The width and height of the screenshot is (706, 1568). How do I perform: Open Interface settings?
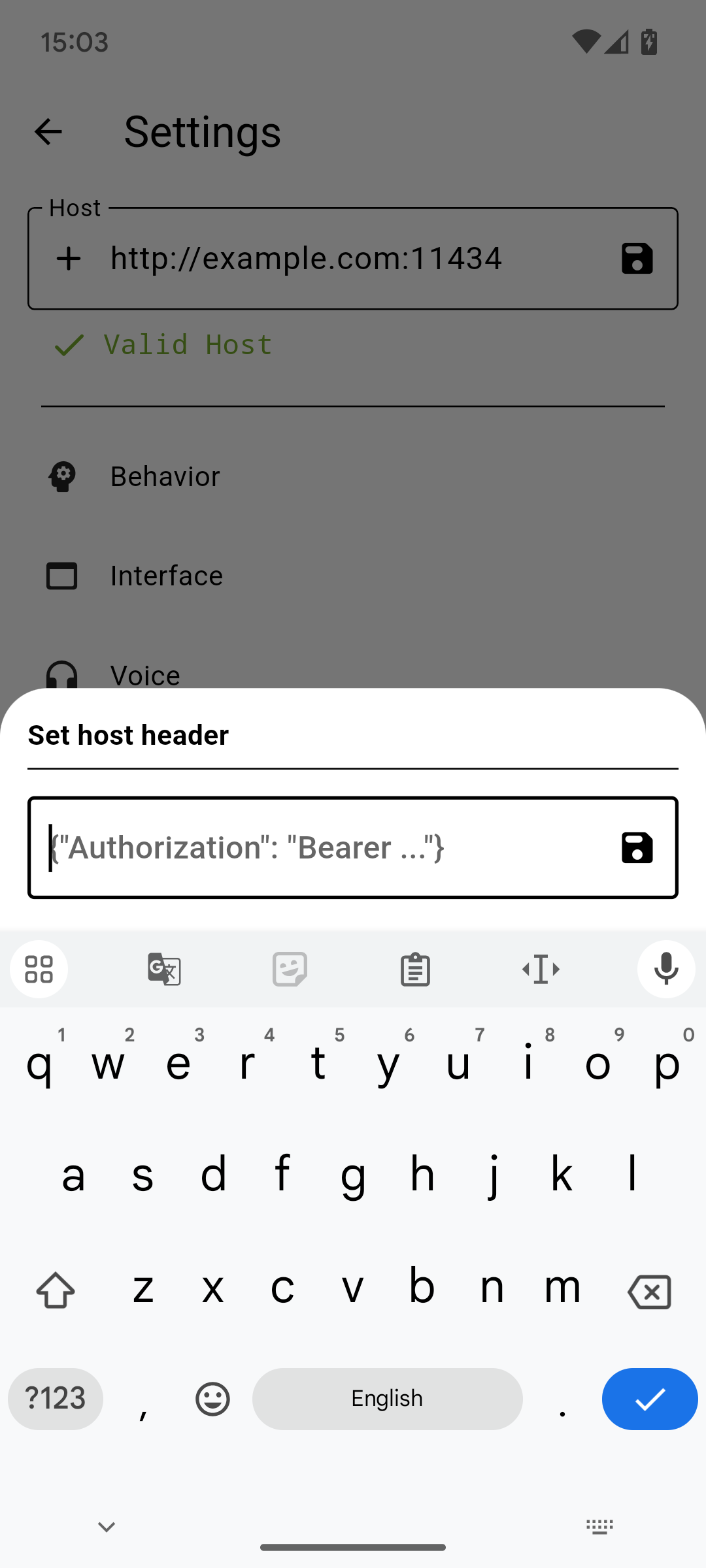click(x=166, y=576)
